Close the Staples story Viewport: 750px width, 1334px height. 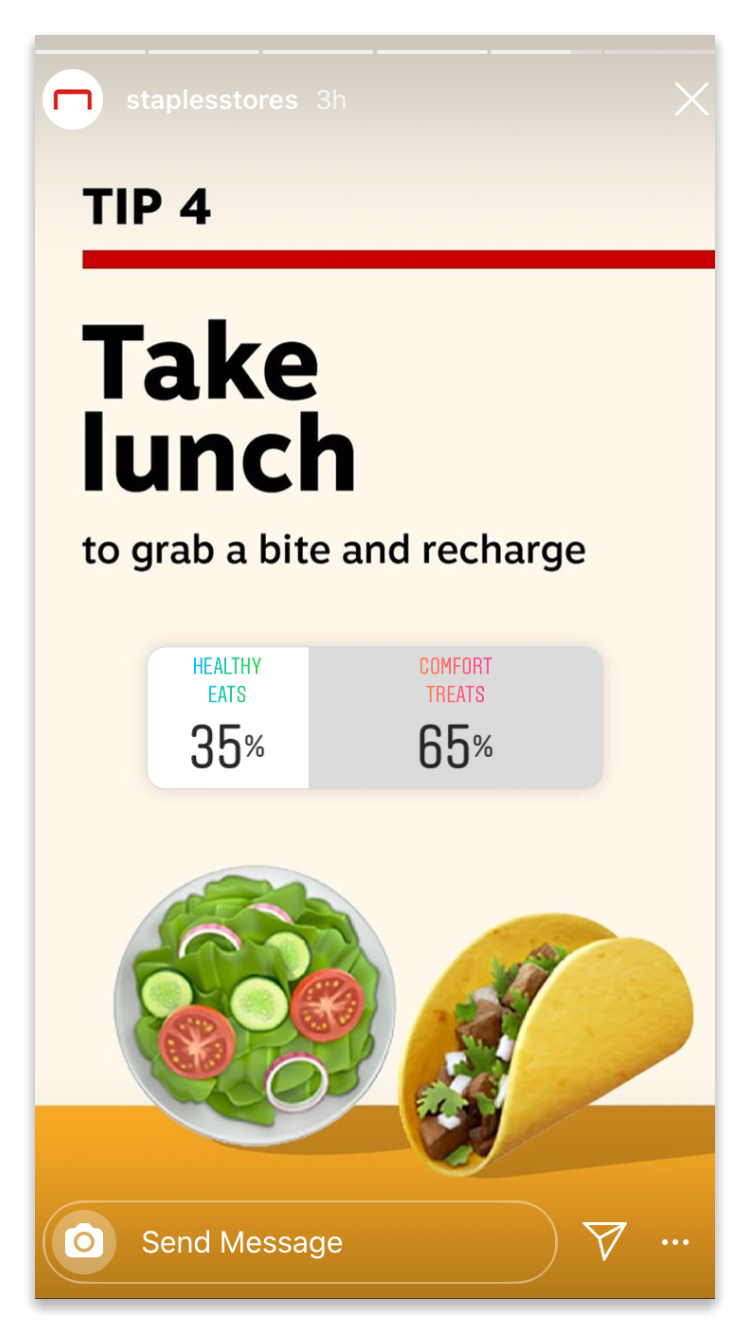coord(691,99)
